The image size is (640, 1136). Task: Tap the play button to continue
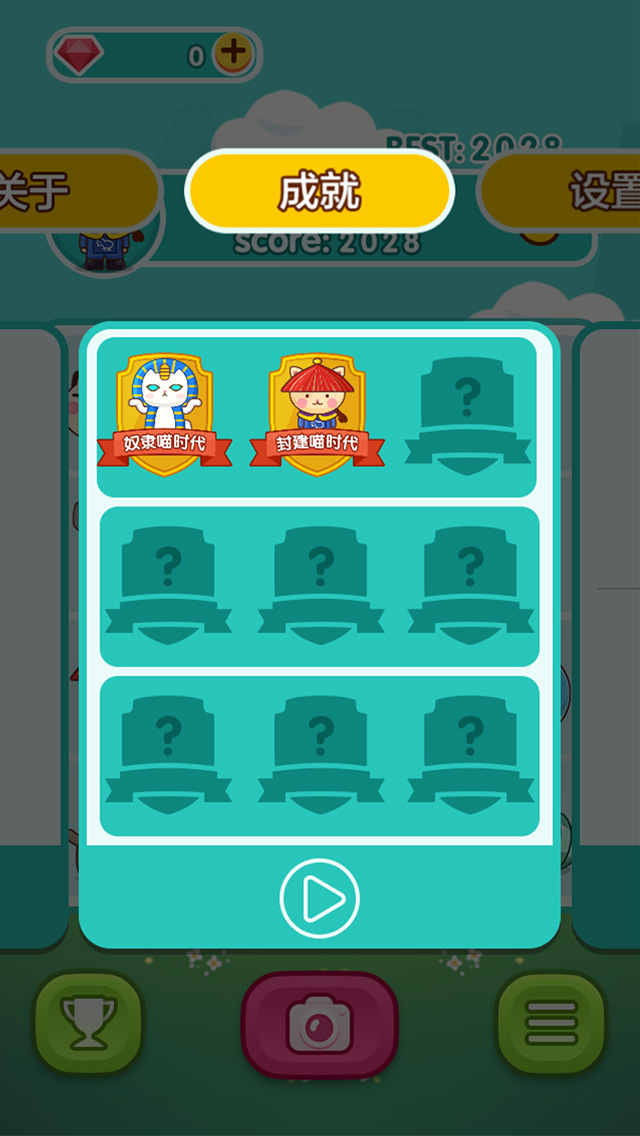pos(319,897)
